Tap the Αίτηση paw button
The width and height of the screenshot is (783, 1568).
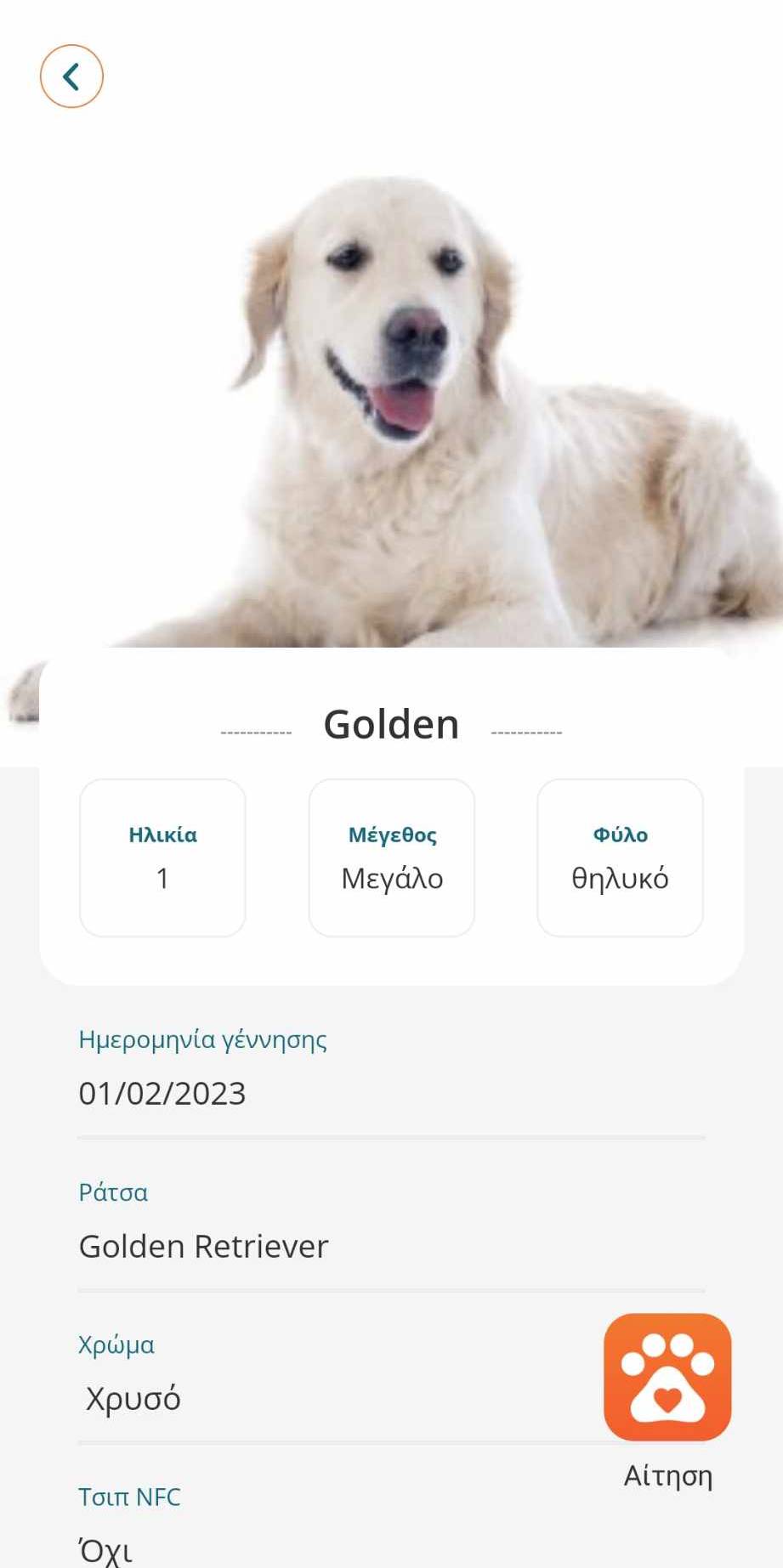click(x=667, y=1377)
